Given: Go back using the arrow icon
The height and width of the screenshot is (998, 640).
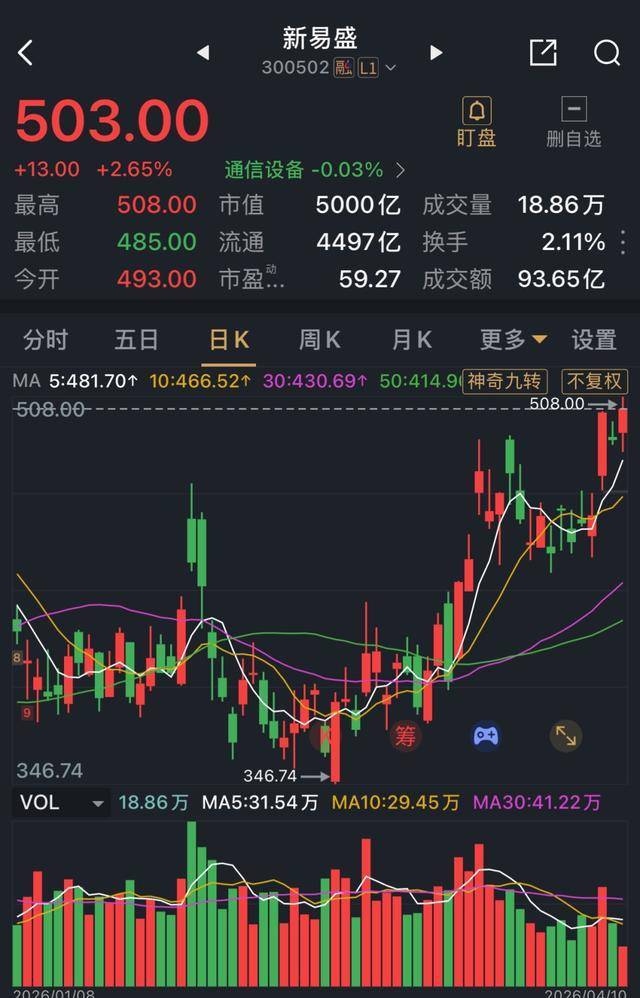Looking at the screenshot, I should point(26,53).
